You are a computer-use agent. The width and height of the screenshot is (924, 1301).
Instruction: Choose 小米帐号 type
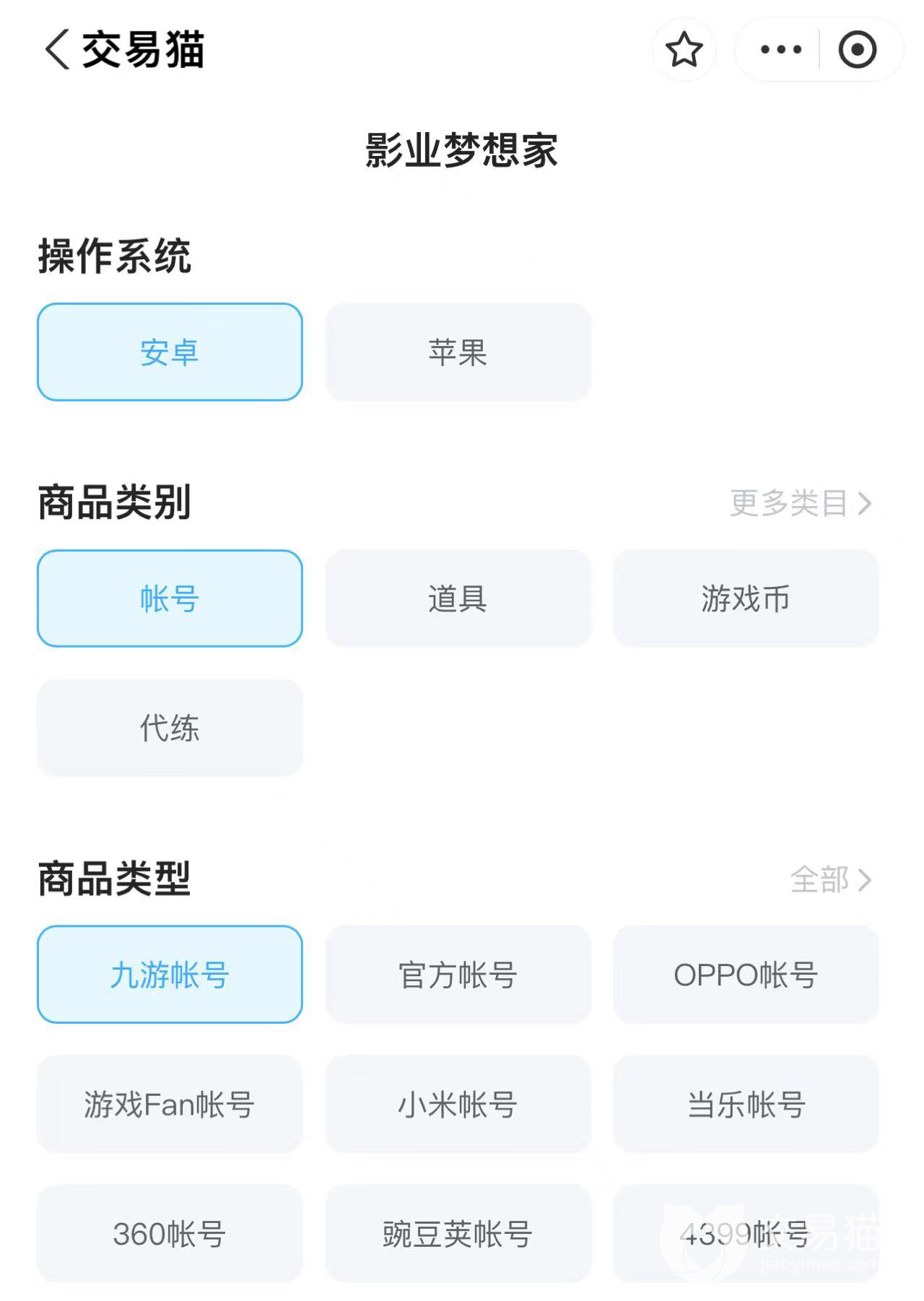pyautogui.click(x=458, y=1104)
